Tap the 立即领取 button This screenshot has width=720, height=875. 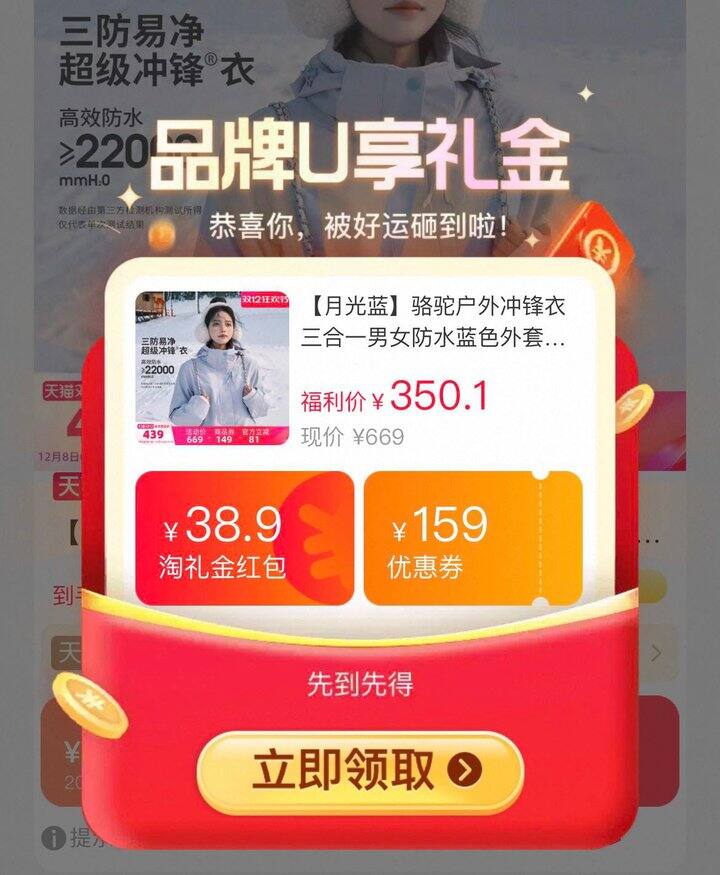(360, 771)
